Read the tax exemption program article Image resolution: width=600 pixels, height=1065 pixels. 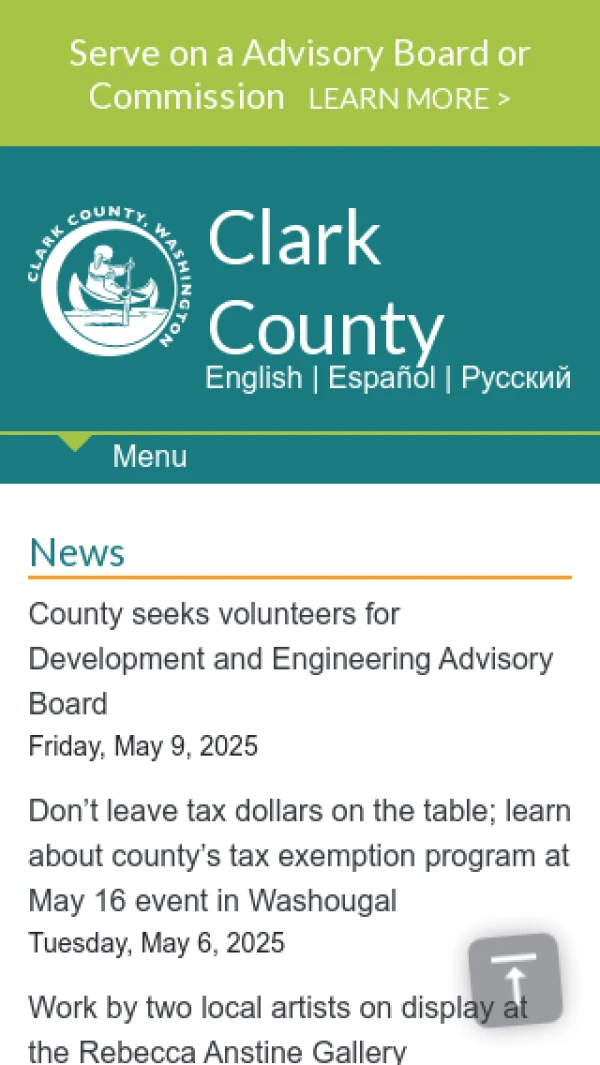[298, 855]
